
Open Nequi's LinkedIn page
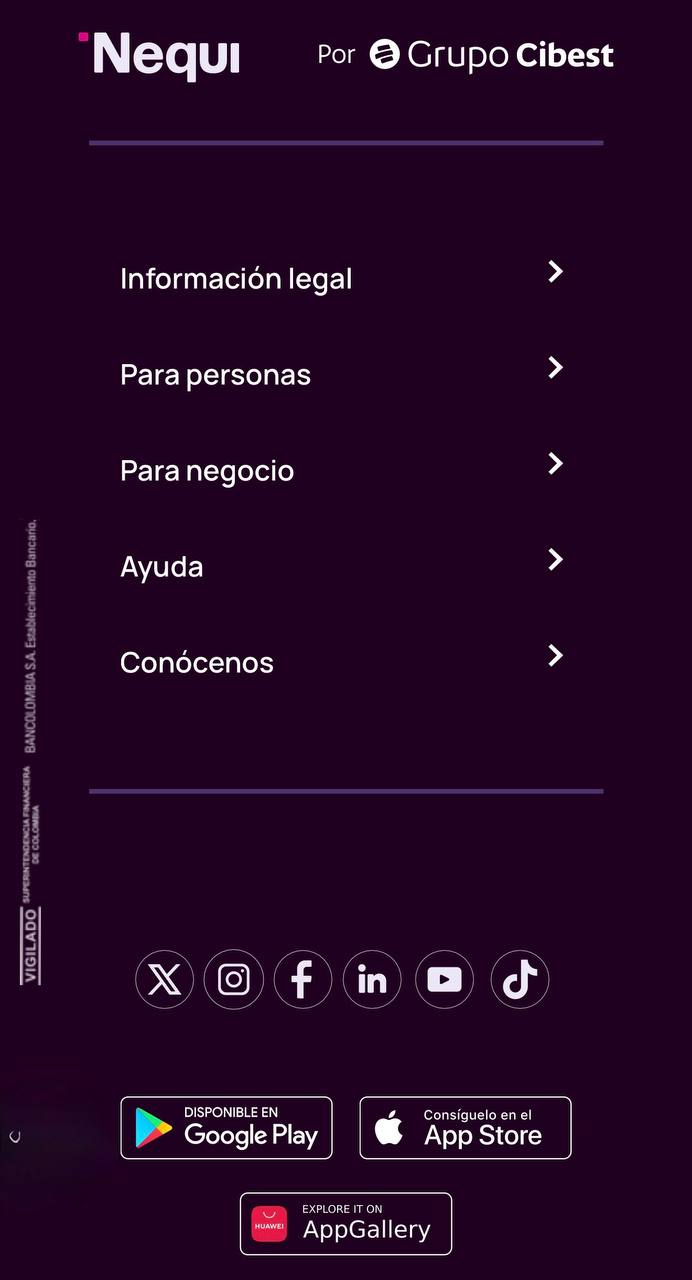[372, 980]
